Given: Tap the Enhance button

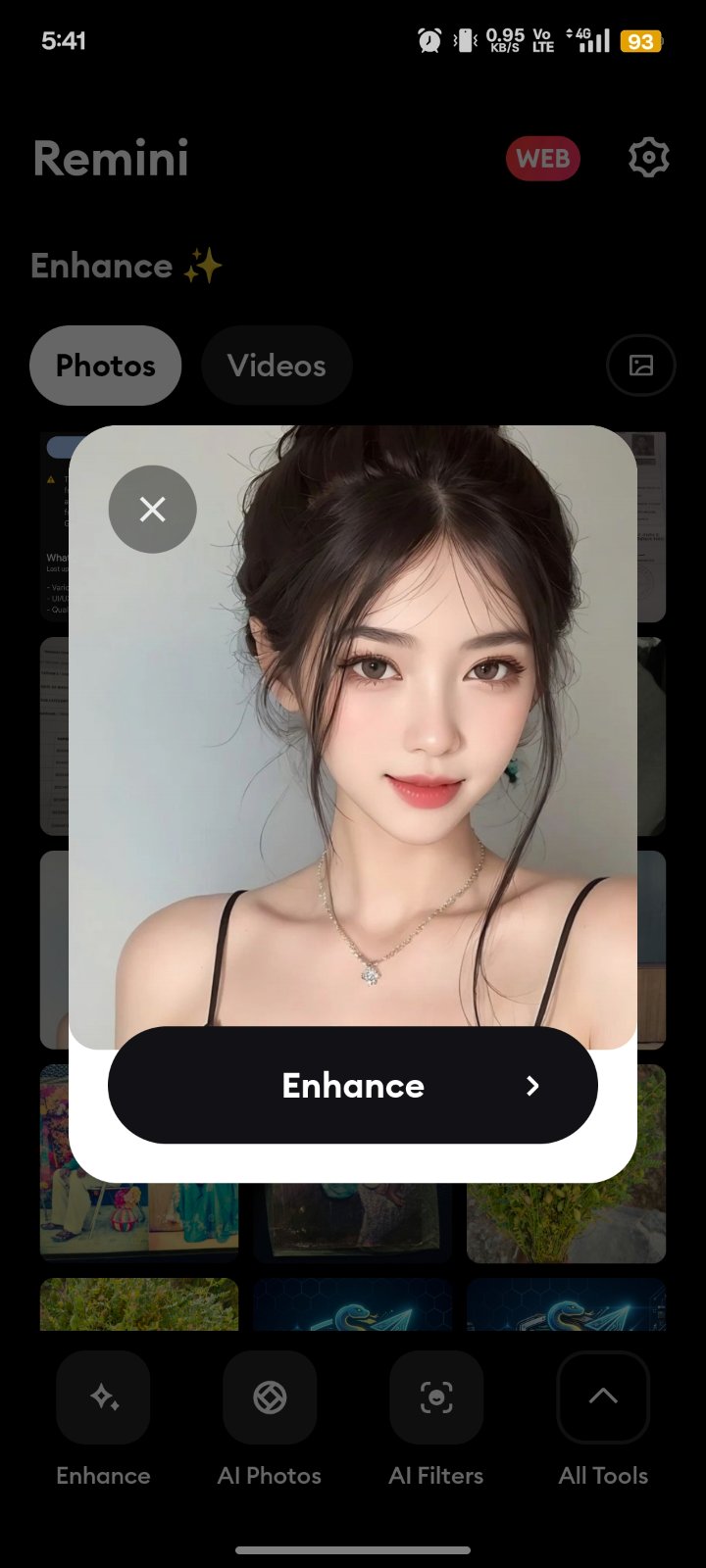Looking at the screenshot, I should (353, 1085).
